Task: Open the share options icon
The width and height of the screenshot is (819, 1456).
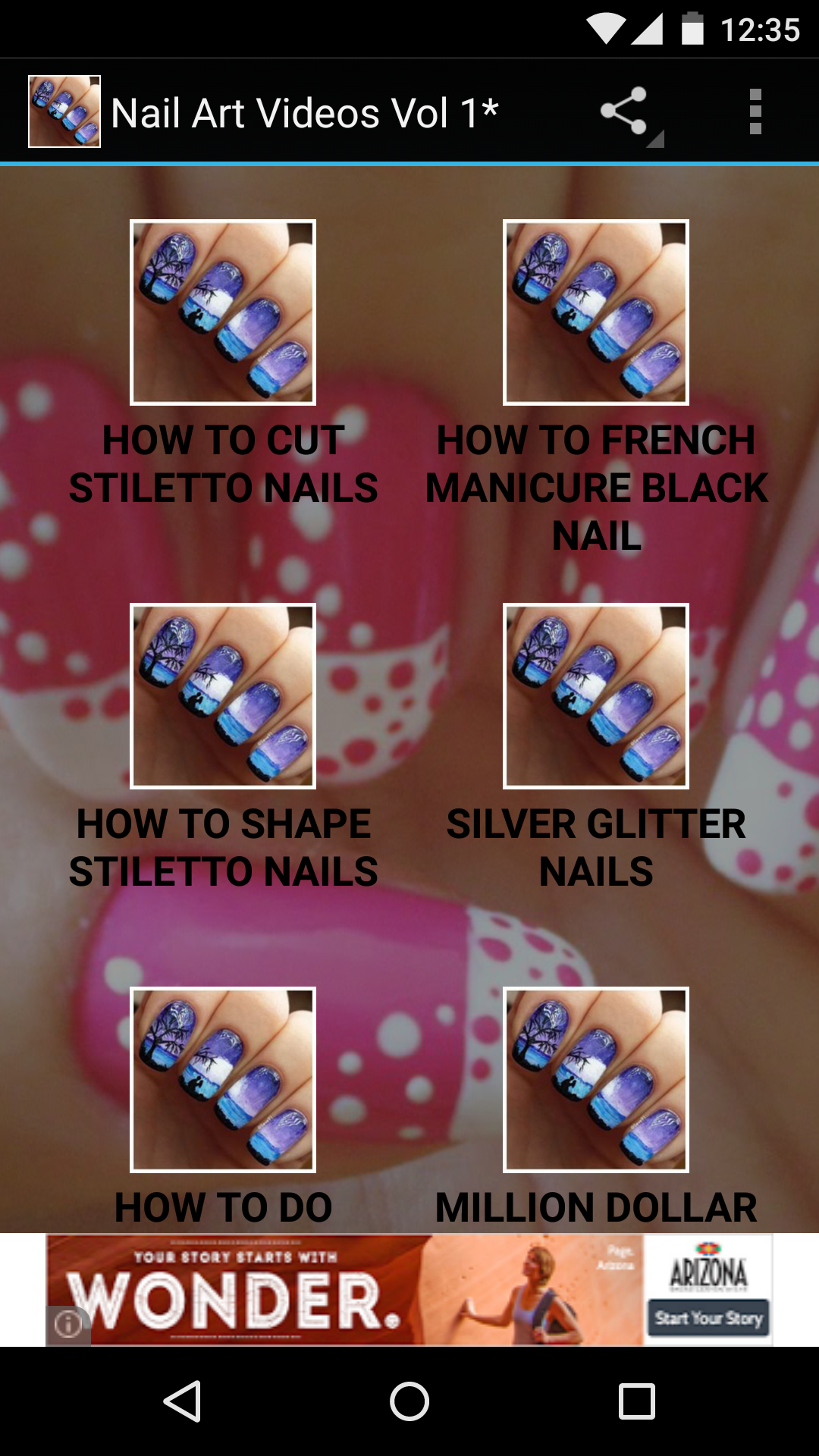Action: (623, 111)
